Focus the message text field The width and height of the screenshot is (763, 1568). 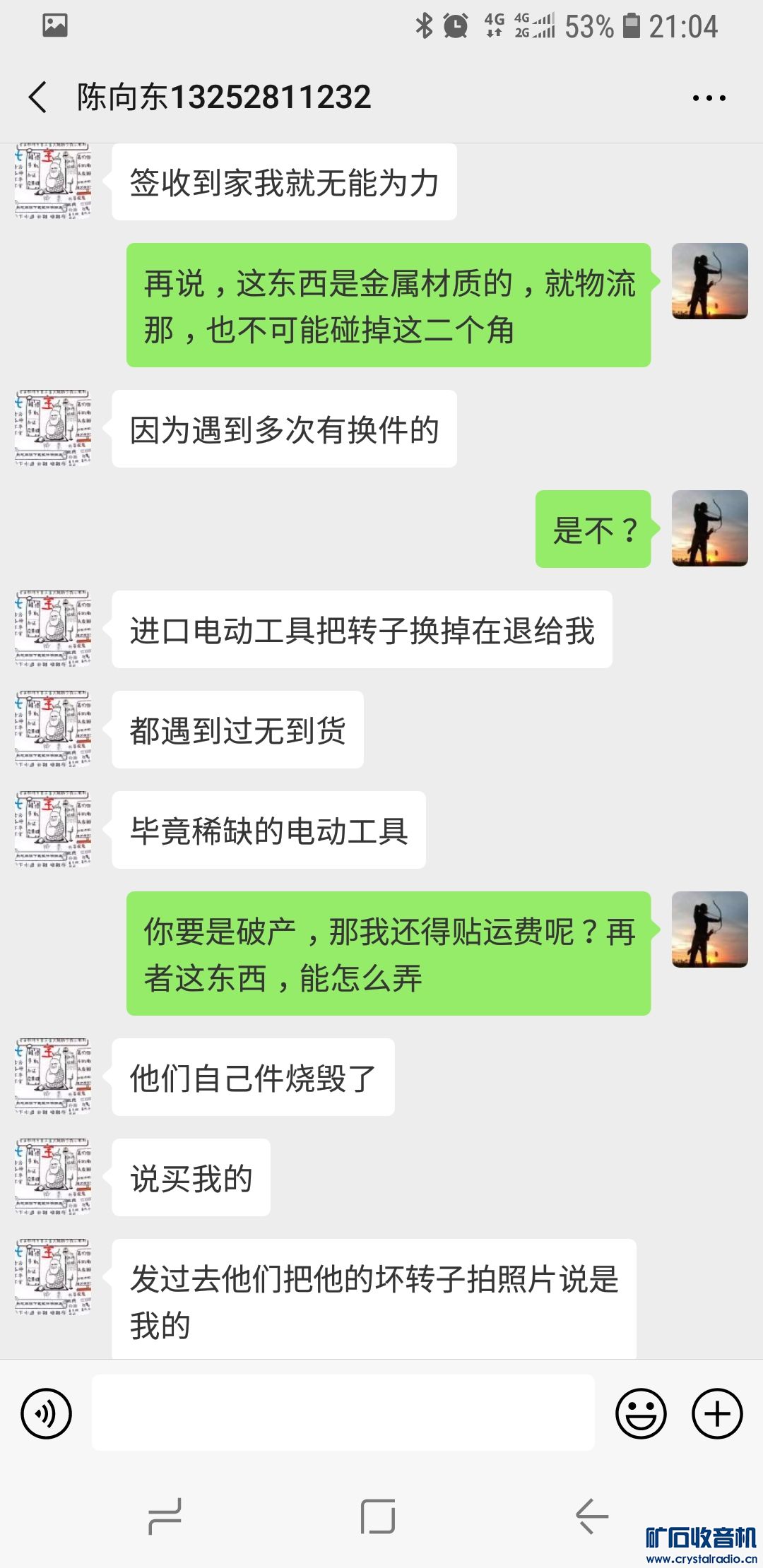click(x=343, y=1413)
